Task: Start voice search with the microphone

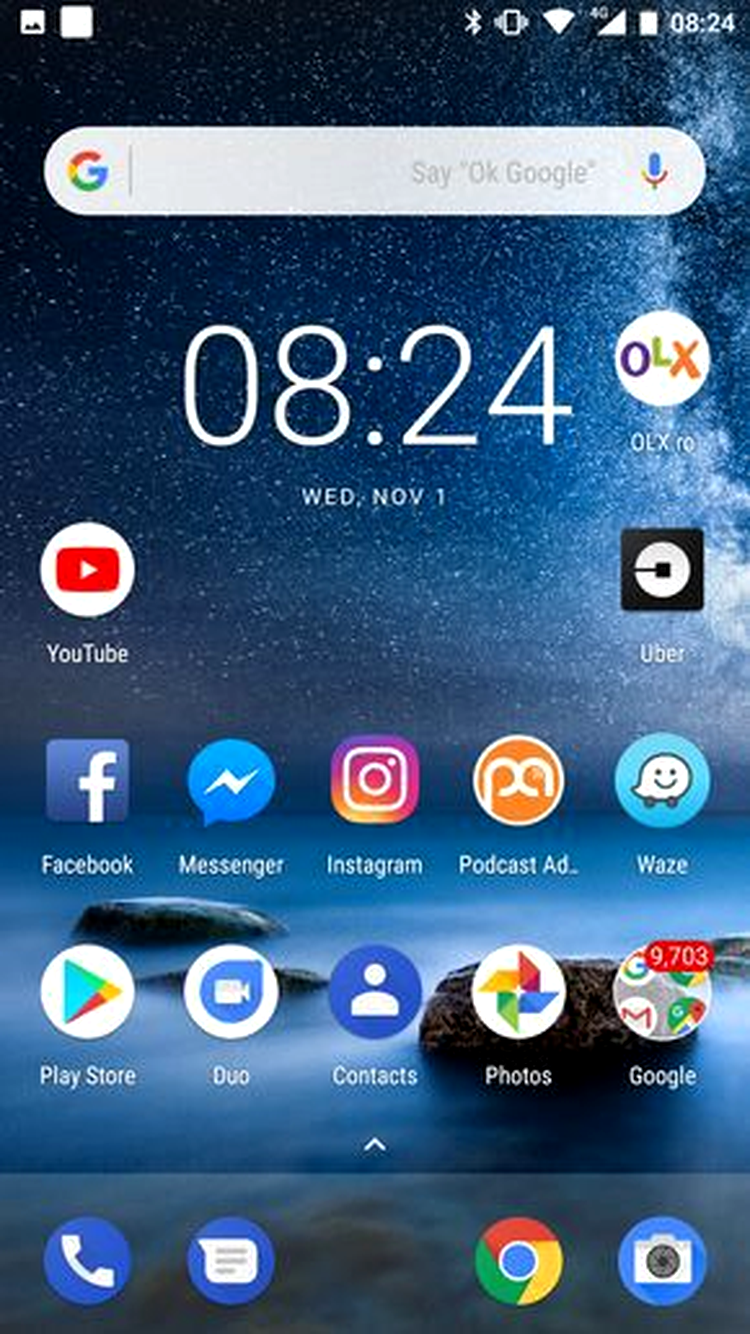Action: coord(655,172)
